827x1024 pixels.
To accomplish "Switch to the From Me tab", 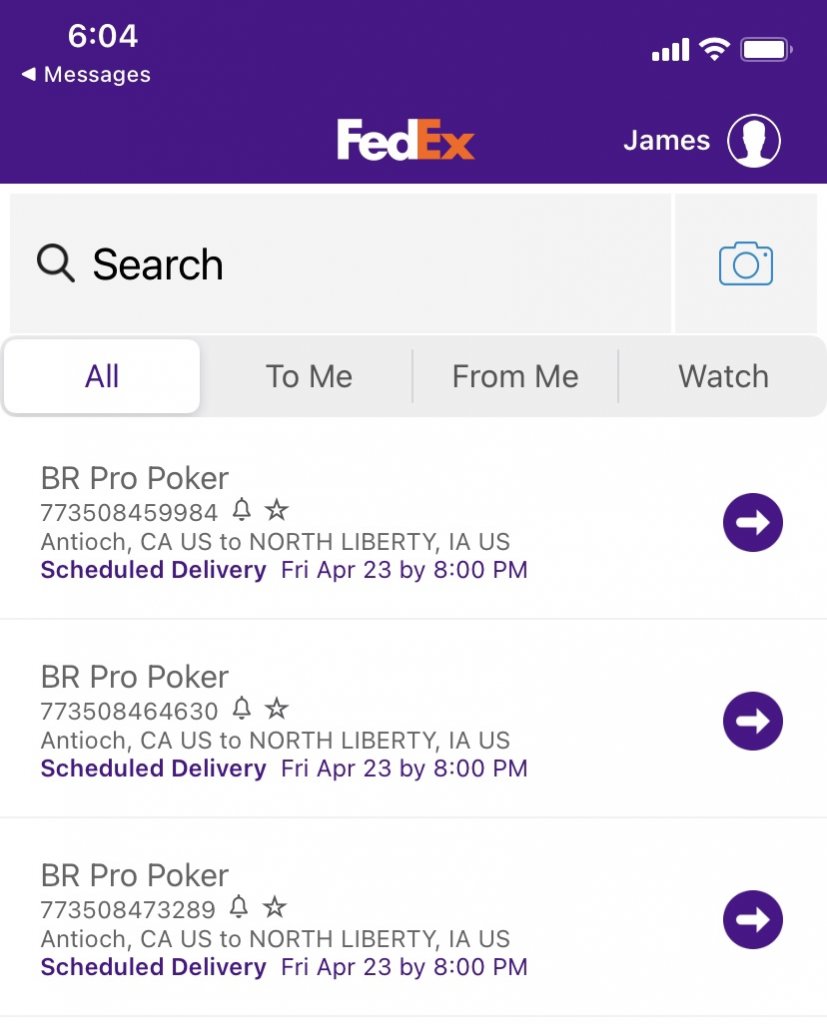I will pyautogui.click(x=515, y=377).
